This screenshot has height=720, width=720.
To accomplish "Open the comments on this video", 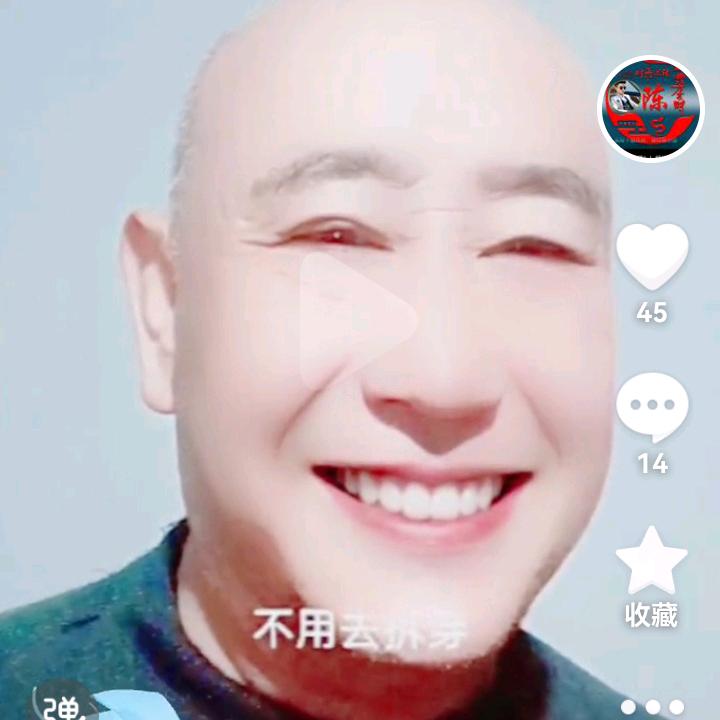I will [652, 407].
